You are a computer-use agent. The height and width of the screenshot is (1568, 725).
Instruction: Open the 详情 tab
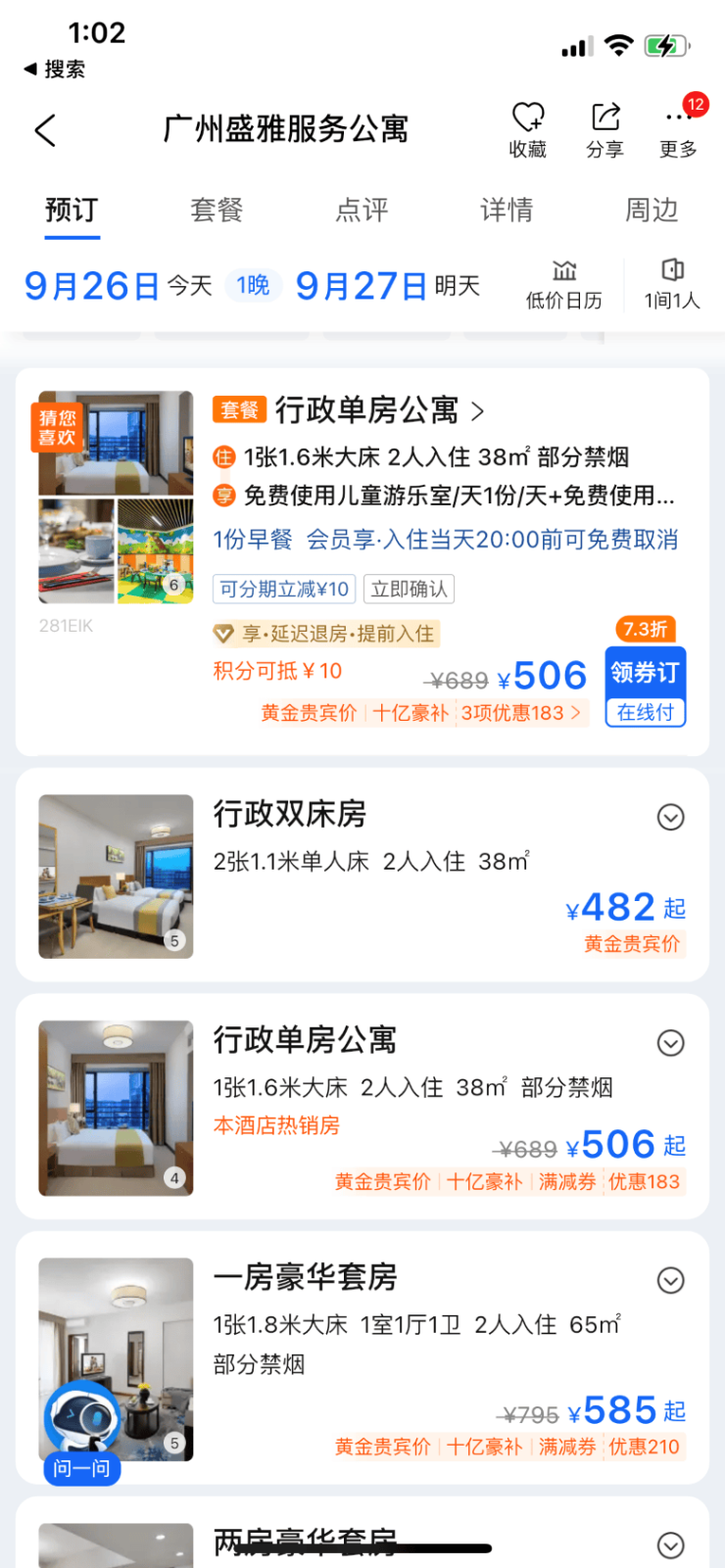tap(507, 210)
